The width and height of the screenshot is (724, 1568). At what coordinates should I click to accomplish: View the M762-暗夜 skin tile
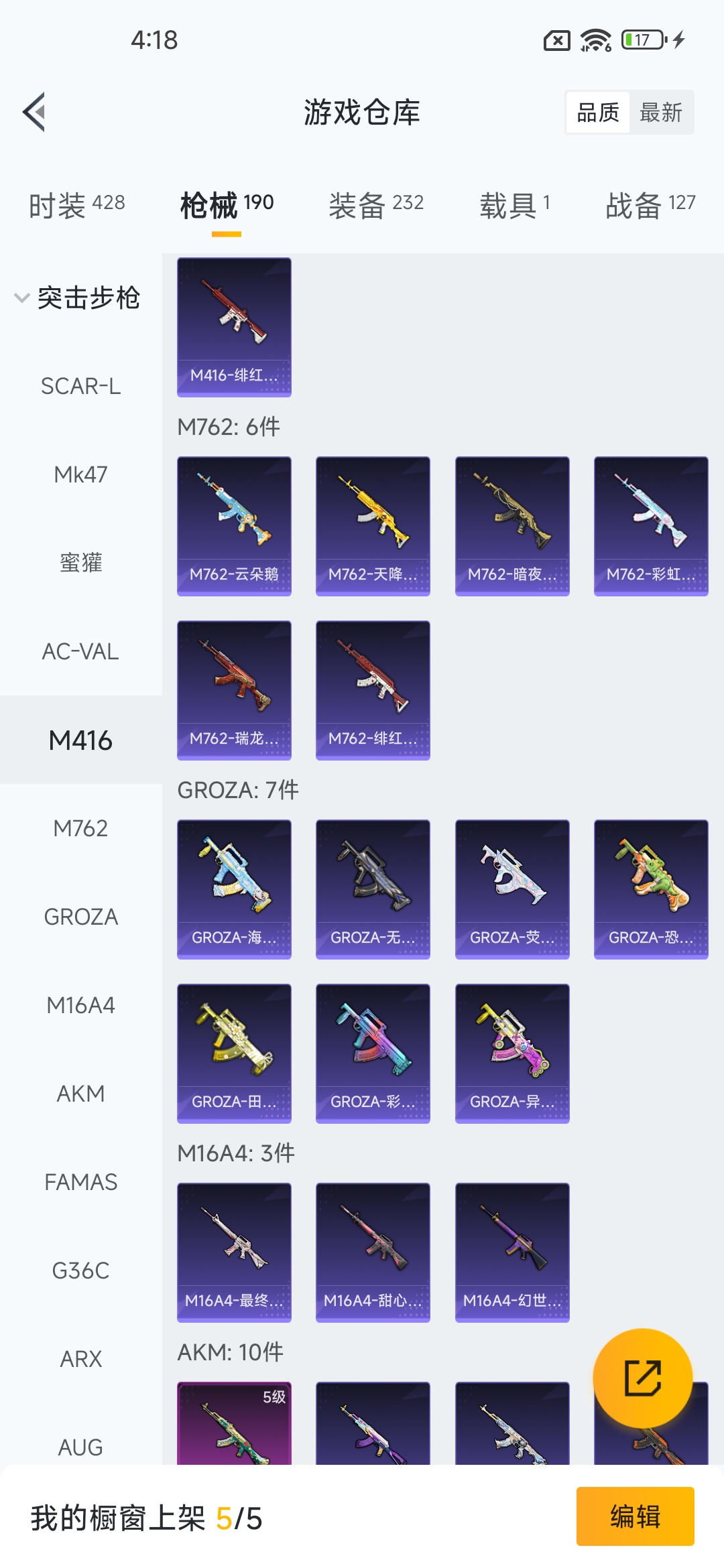coord(512,526)
